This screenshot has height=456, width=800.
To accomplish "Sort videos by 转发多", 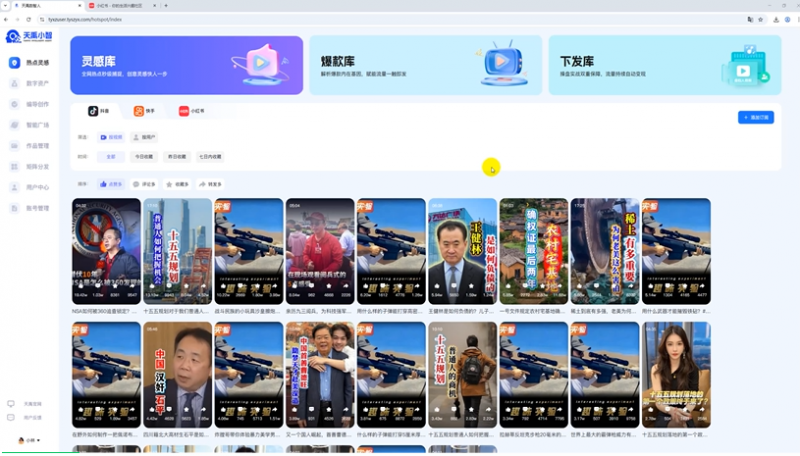I will tap(211, 184).
